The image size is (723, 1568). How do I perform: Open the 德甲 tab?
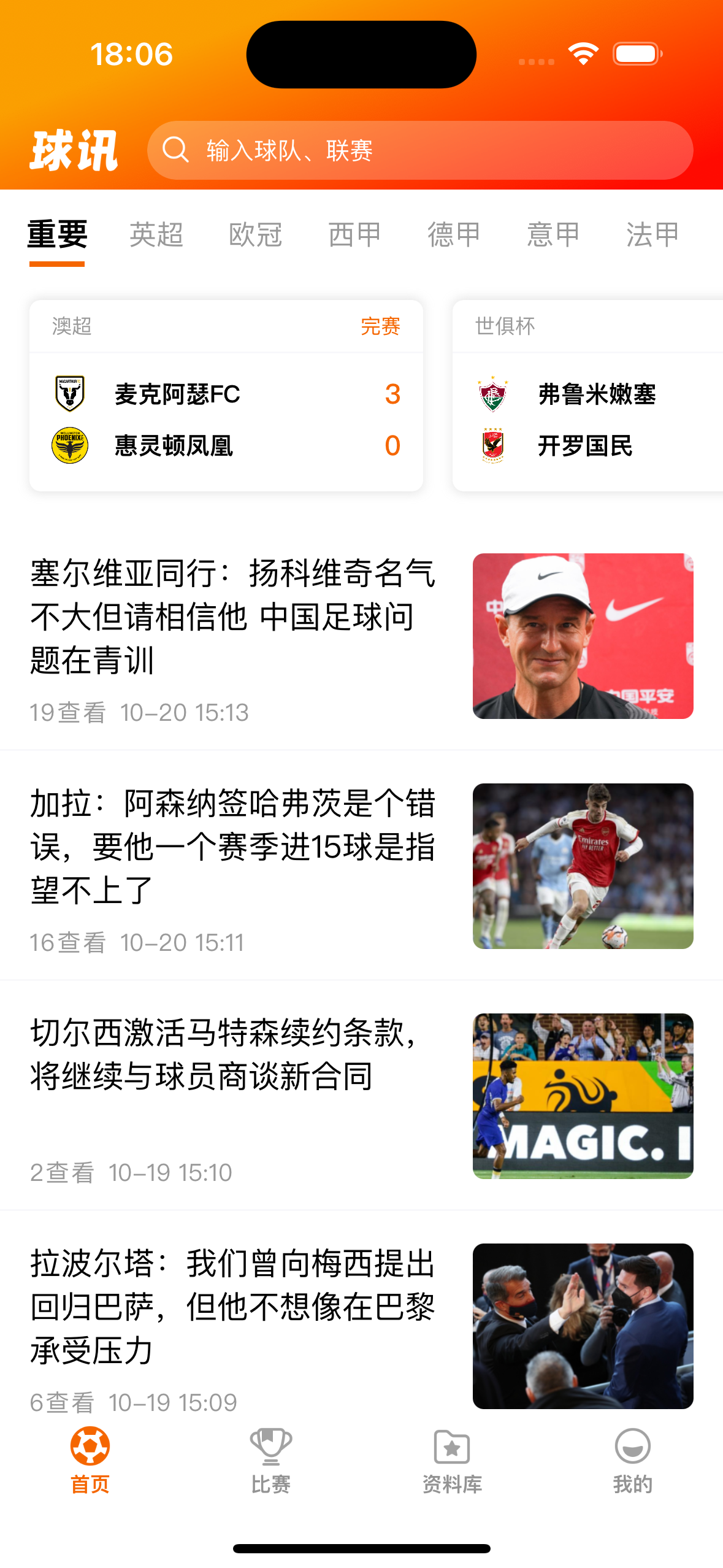click(x=454, y=235)
